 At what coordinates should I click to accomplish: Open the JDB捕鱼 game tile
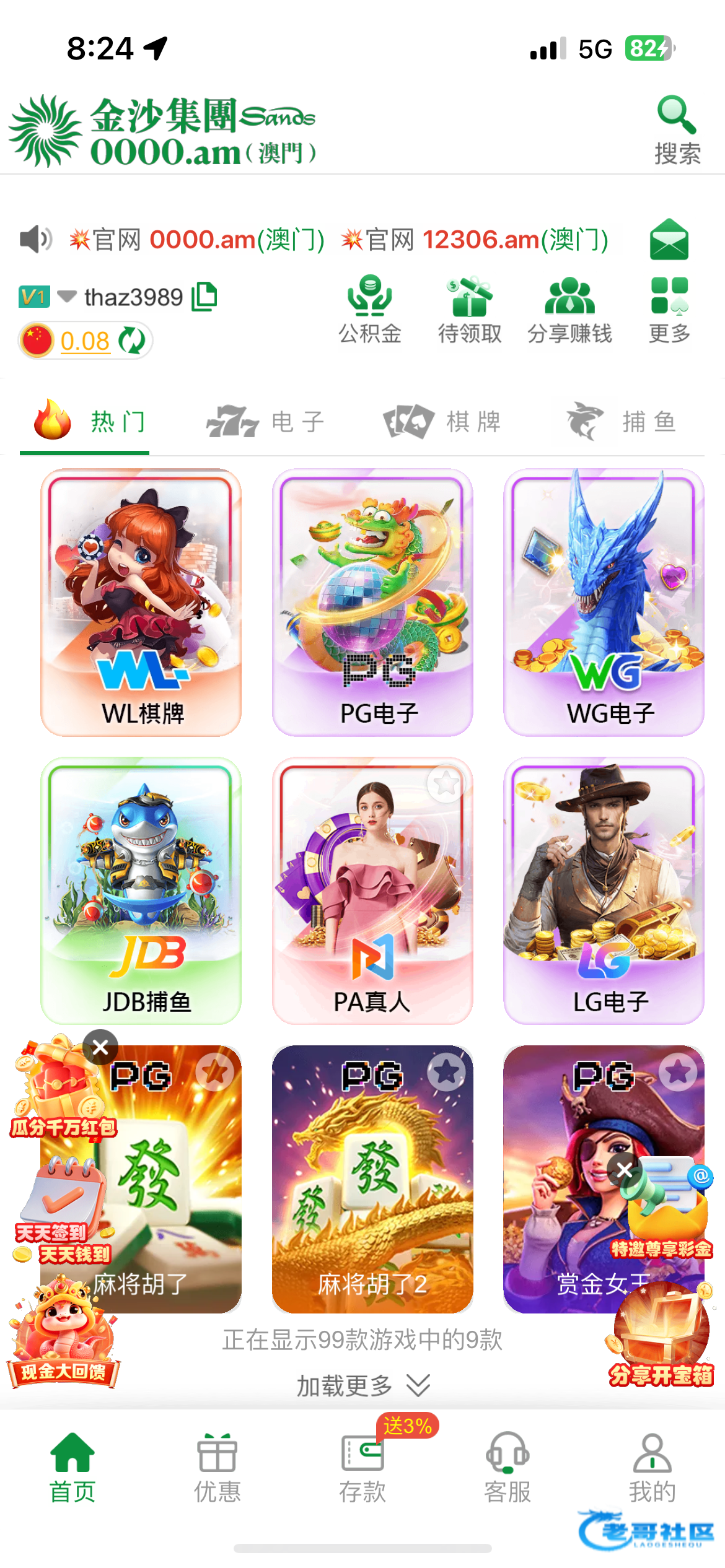coord(141,891)
